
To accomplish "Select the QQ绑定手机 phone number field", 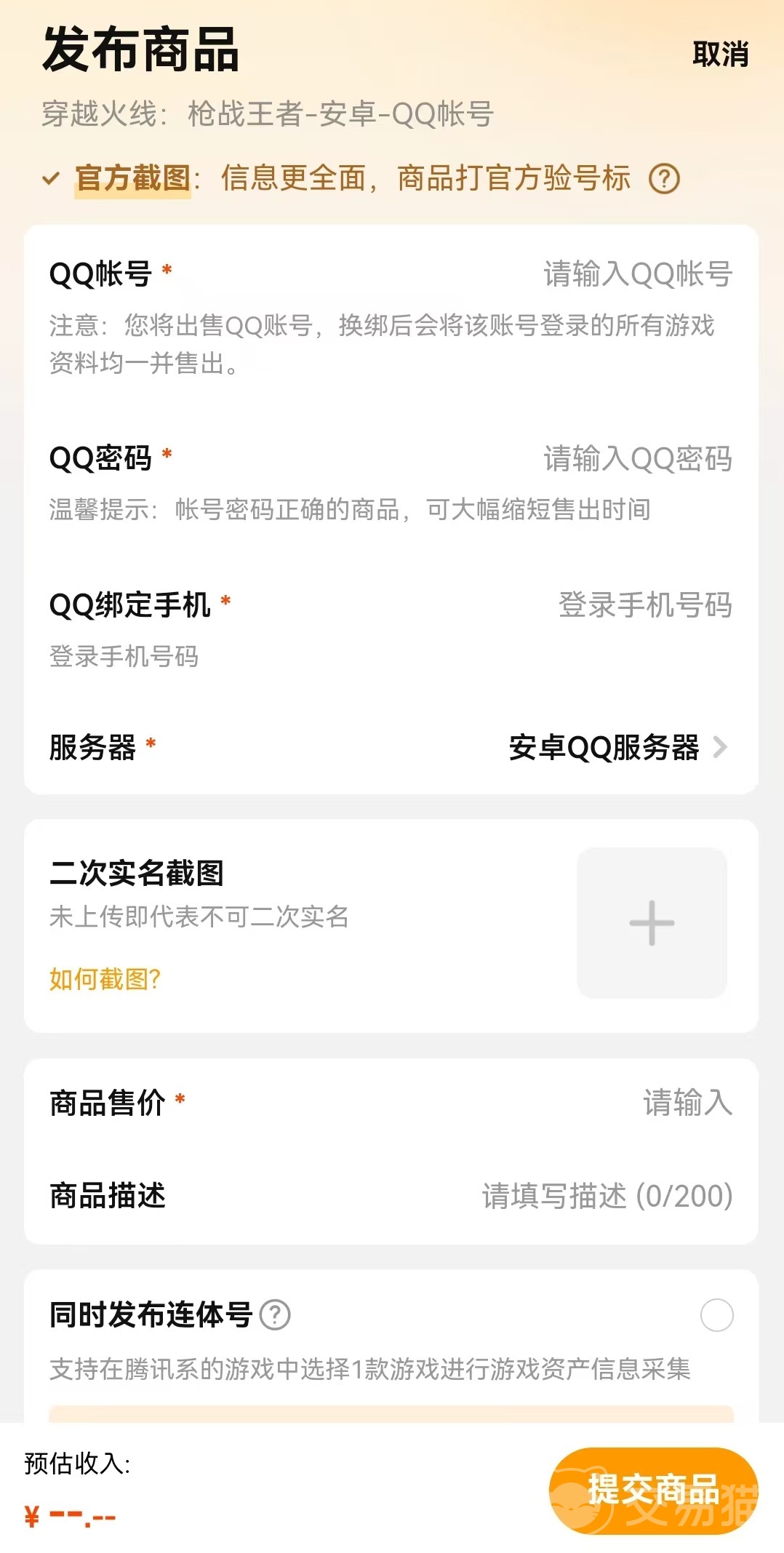I will pos(644,605).
